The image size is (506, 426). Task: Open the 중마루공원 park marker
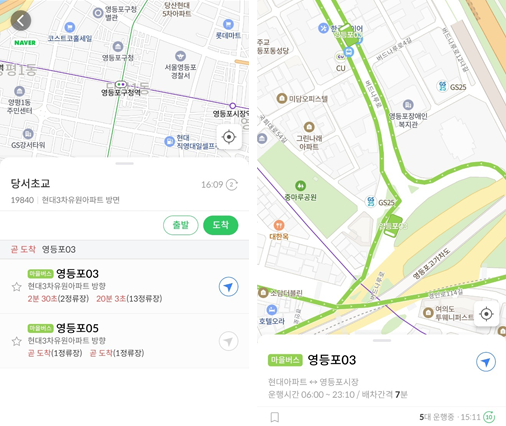(300, 185)
